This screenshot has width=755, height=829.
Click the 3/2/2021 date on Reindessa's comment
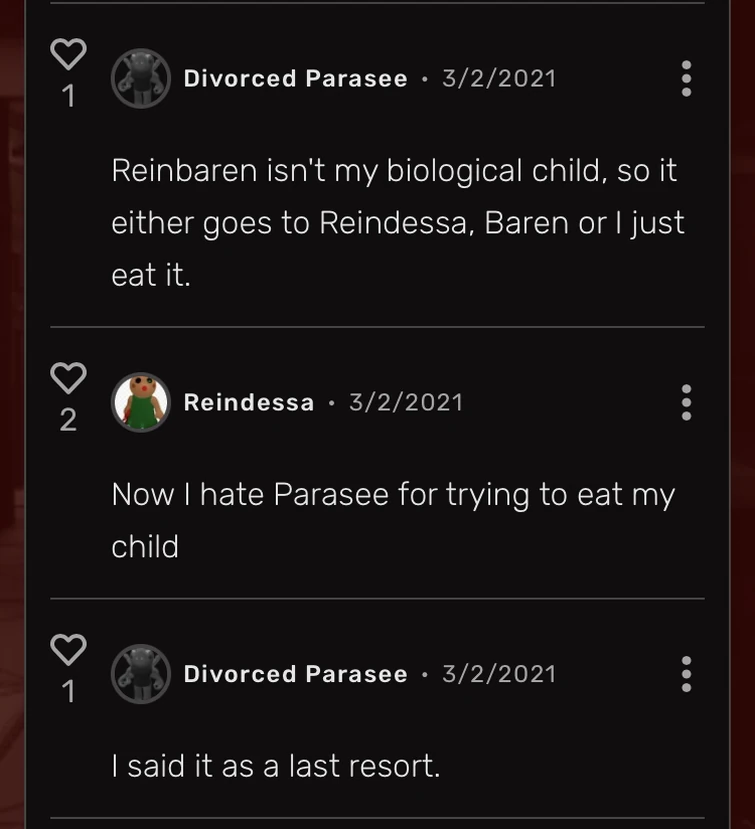pyautogui.click(x=406, y=402)
